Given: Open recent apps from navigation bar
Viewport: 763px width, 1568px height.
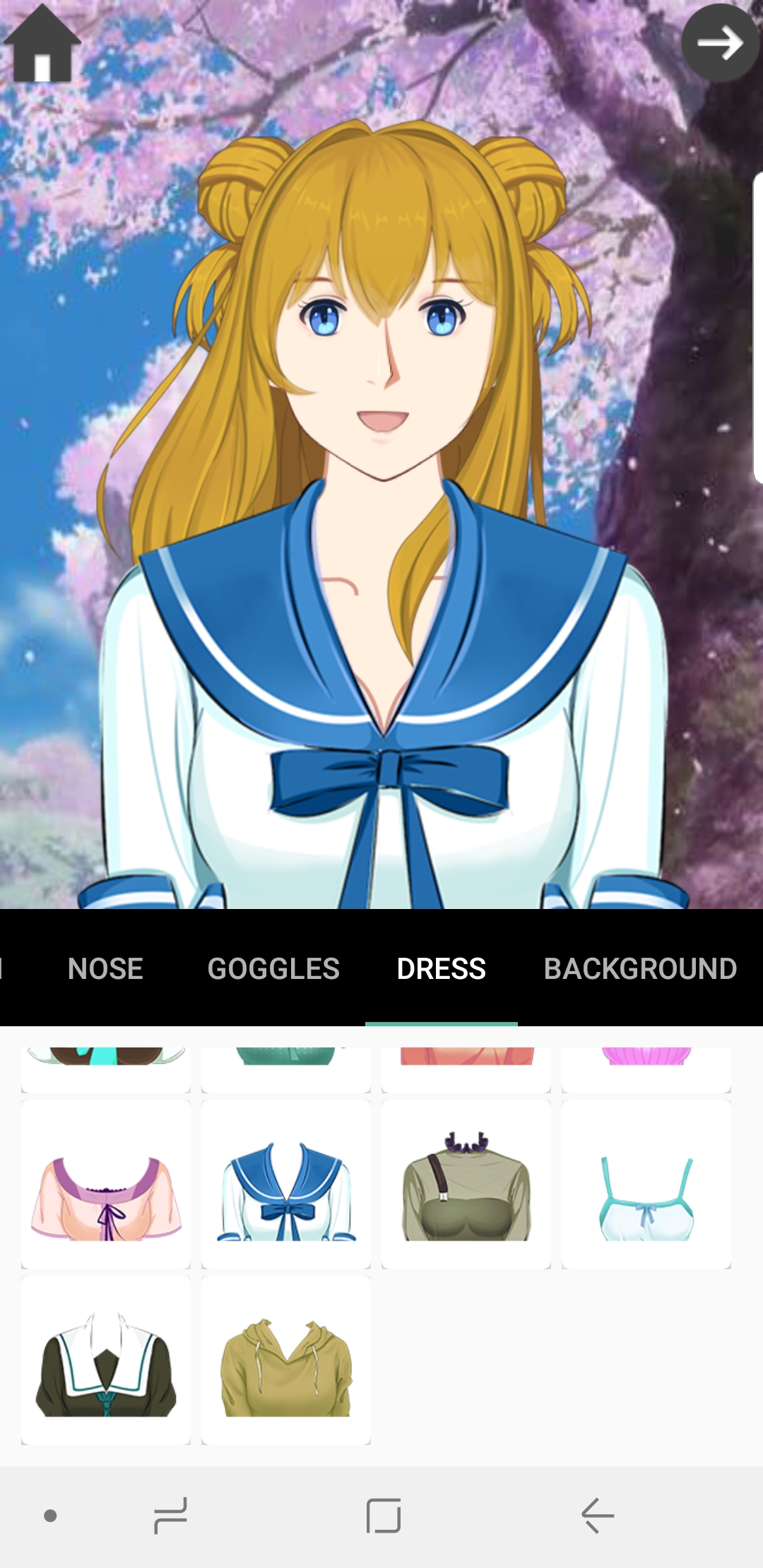Looking at the screenshot, I should click(x=170, y=1516).
